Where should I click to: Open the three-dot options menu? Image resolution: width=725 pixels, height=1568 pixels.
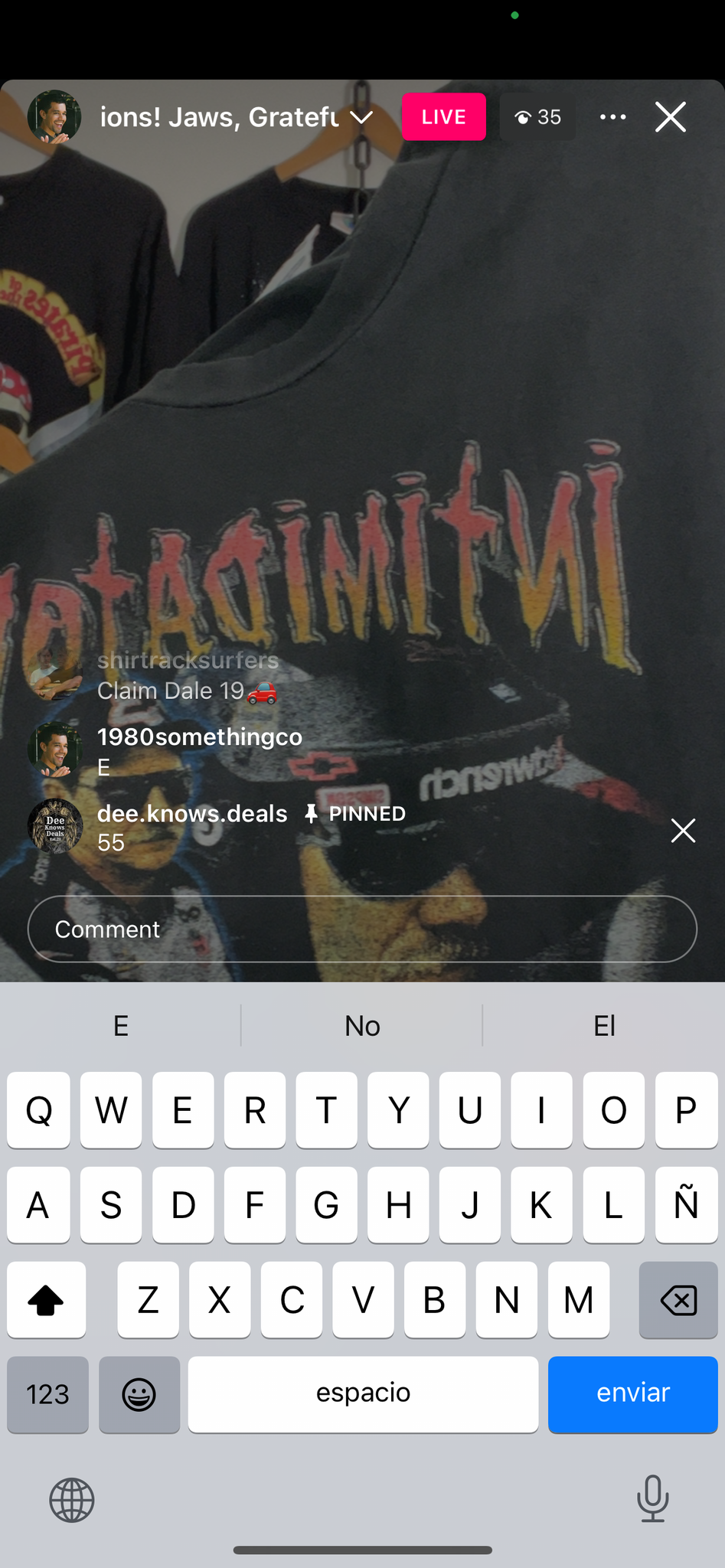pyautogui.click(x=612, y=117)
